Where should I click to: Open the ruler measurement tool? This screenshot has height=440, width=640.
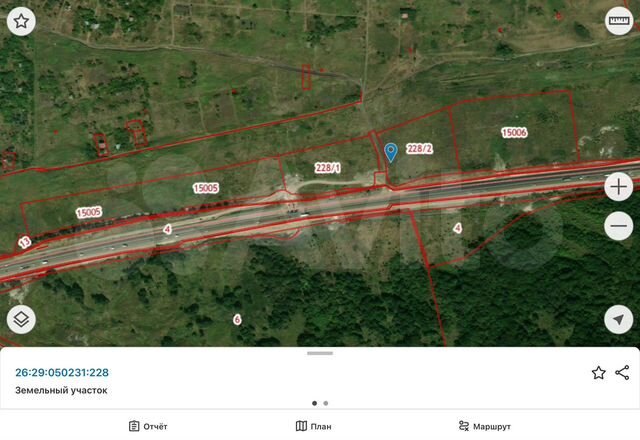tap(620, 20)
